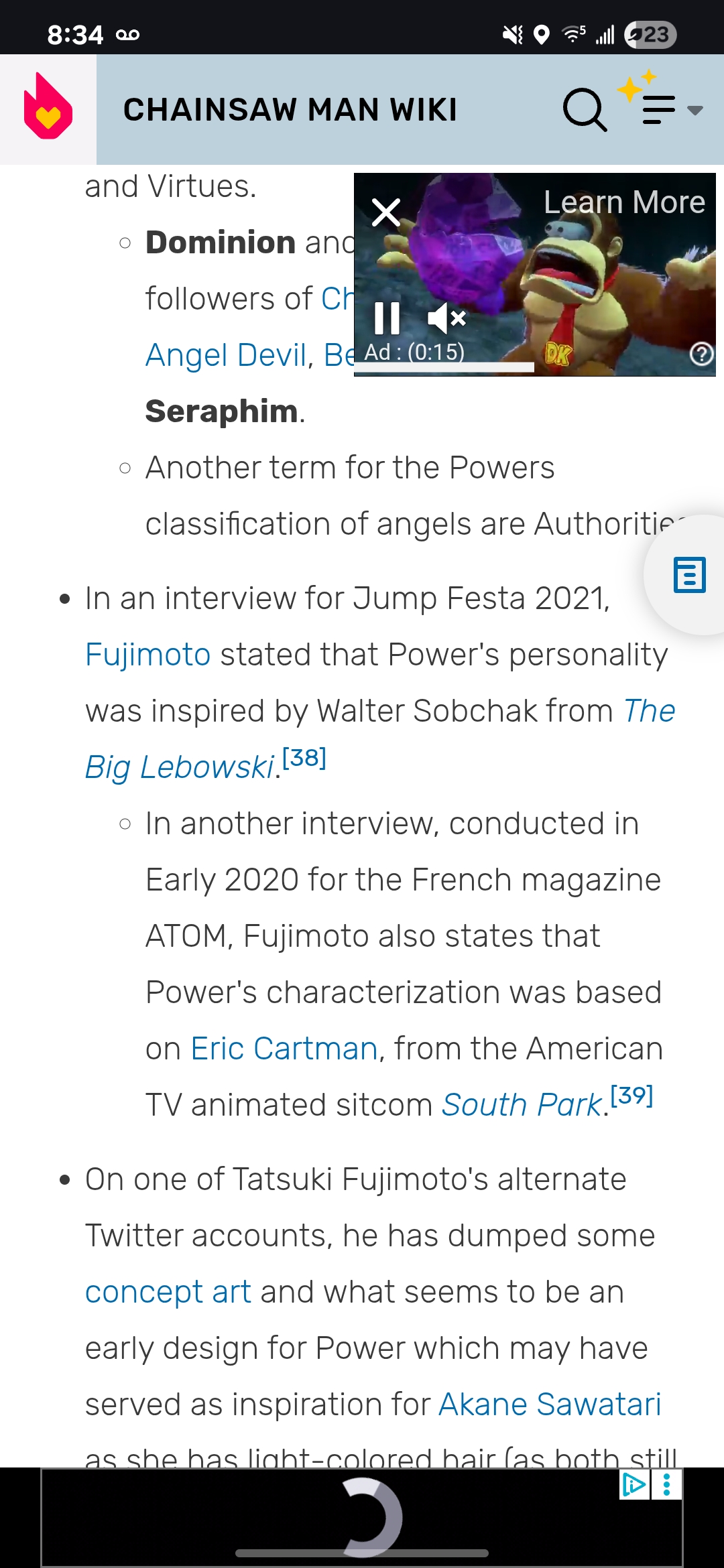Open the concept art link

click(168, 1292)
